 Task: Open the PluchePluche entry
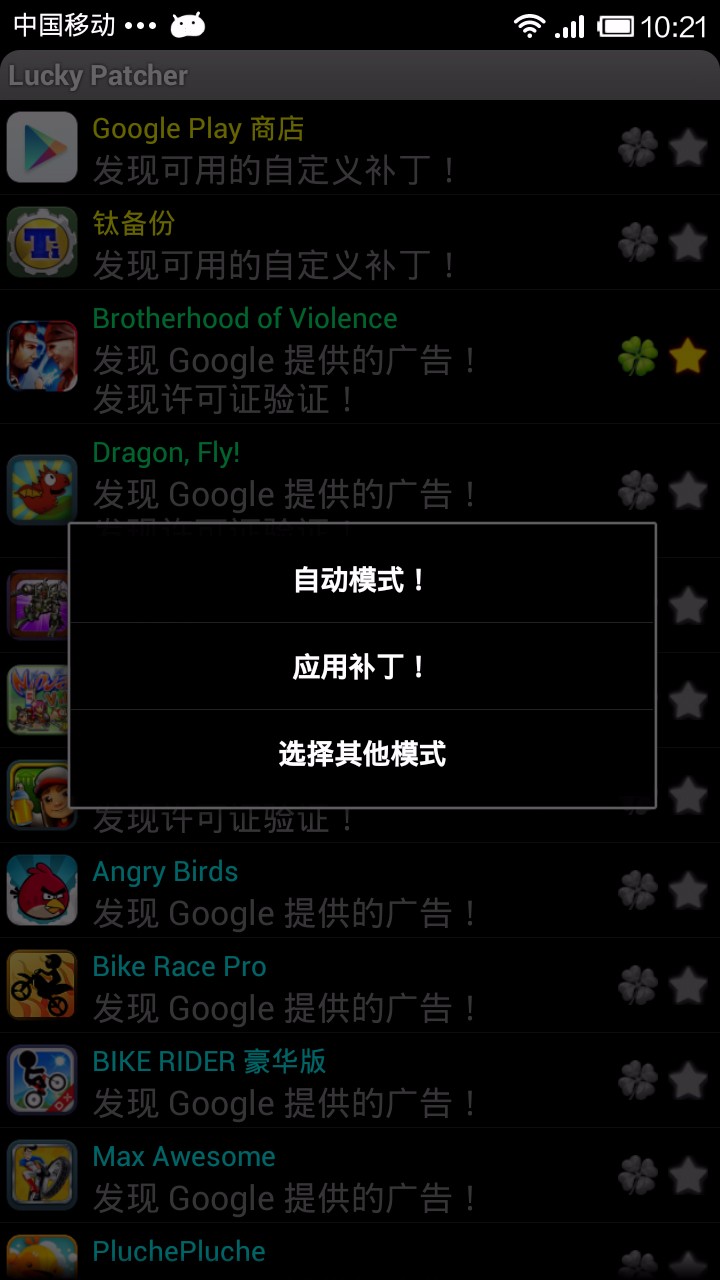(300, 1255)
